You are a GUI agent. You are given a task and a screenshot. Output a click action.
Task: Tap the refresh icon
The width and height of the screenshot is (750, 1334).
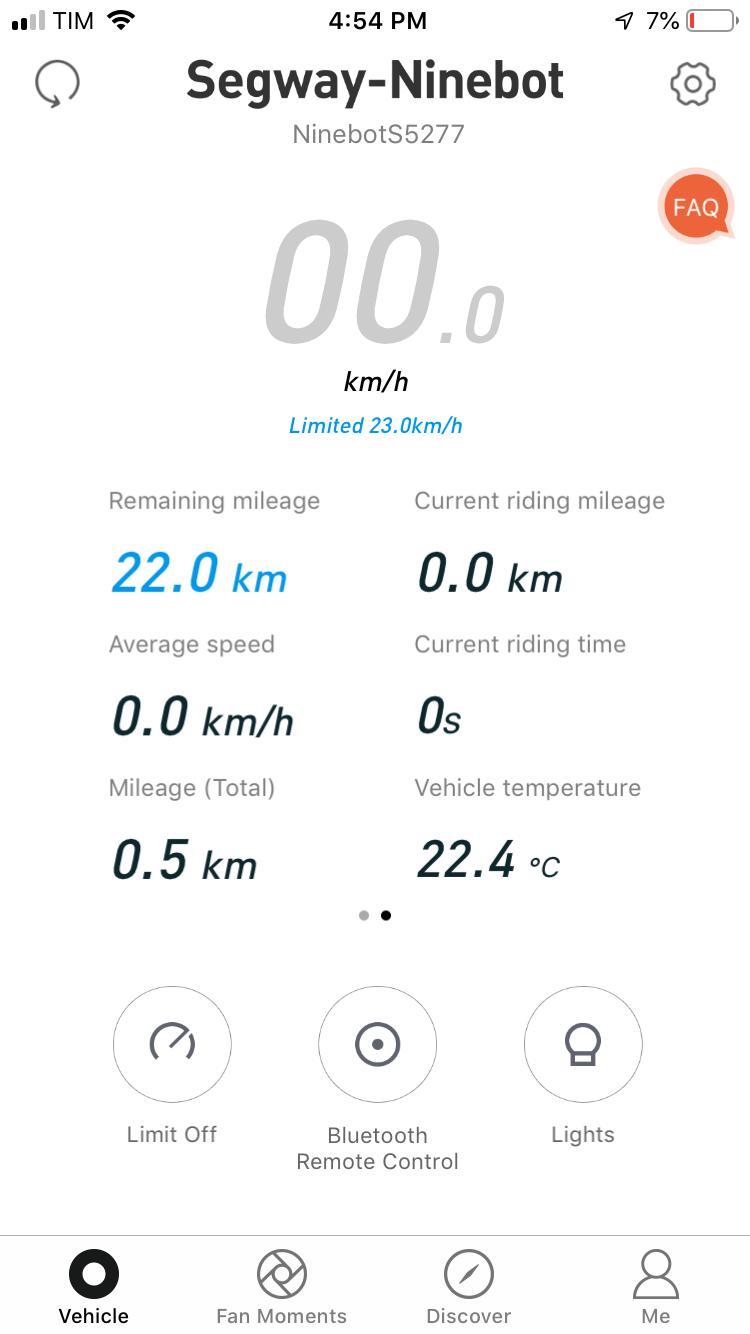click(x=57, y=84)
